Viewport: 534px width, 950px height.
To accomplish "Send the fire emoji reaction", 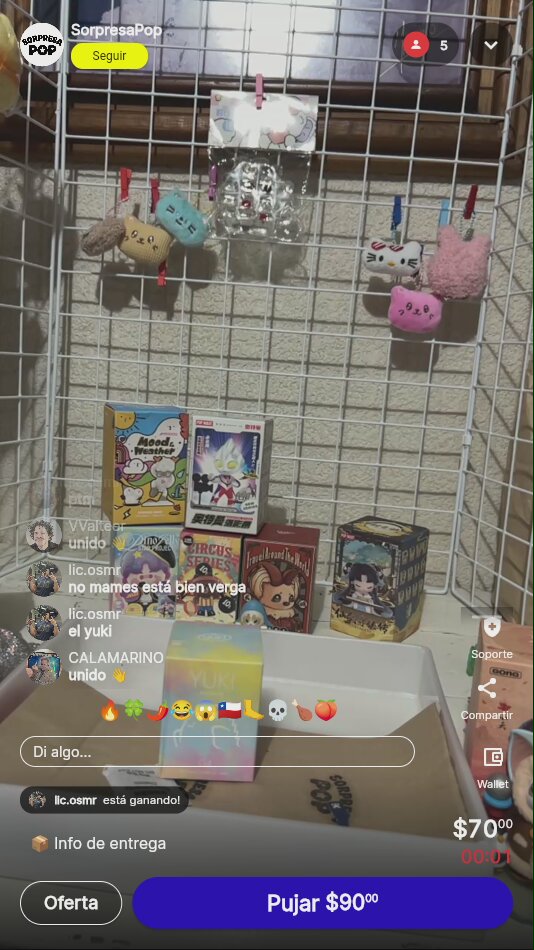I will (110, 709).
